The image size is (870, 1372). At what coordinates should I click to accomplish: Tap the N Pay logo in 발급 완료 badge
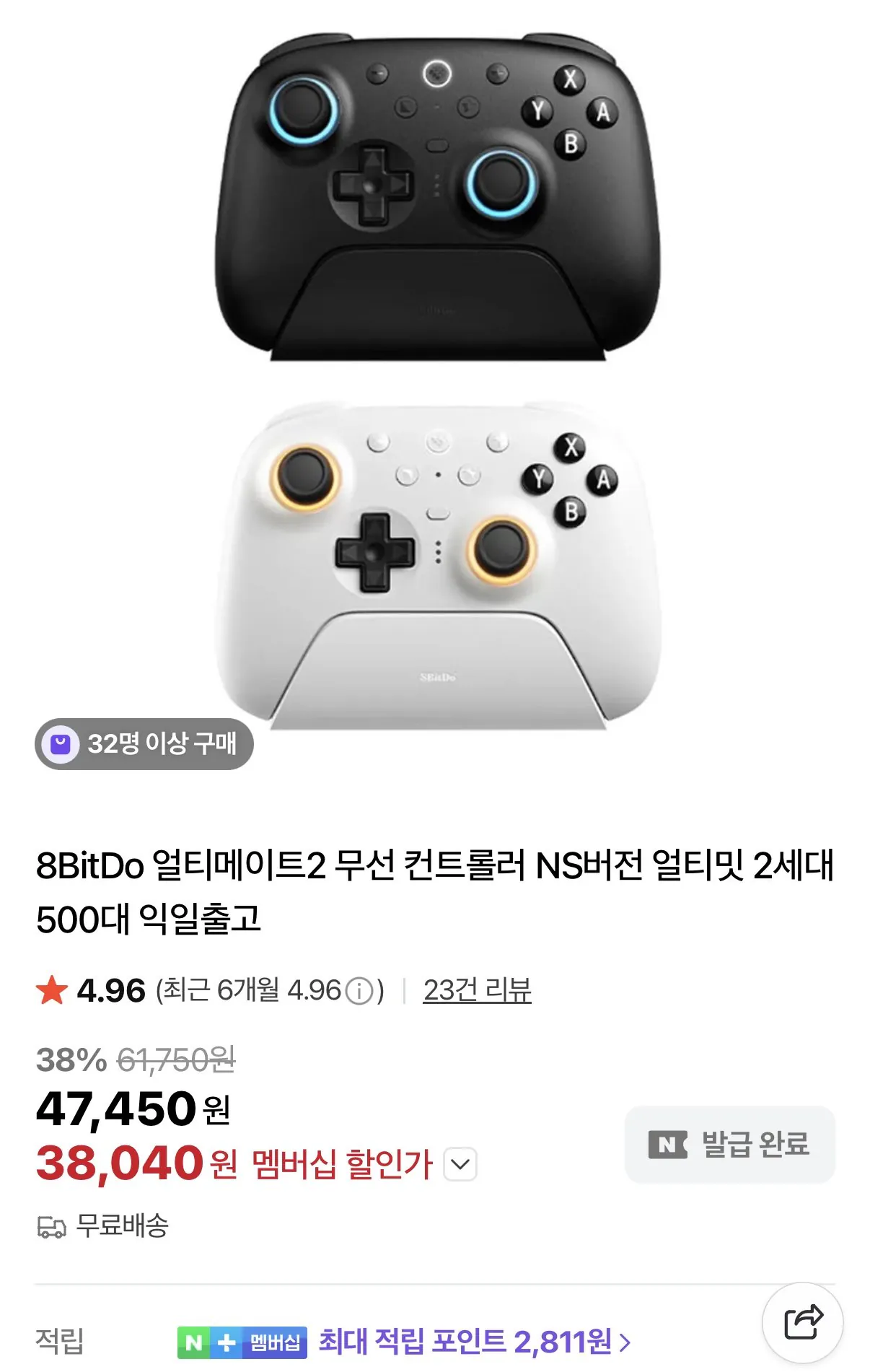667,1145
